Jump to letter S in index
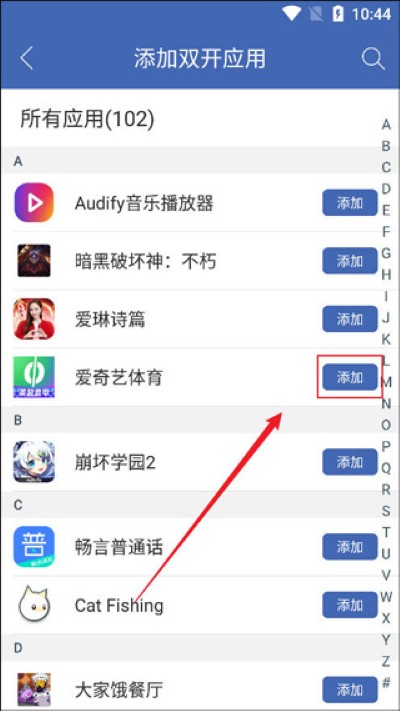Screen dimensions: 400x711 (386, 511)
